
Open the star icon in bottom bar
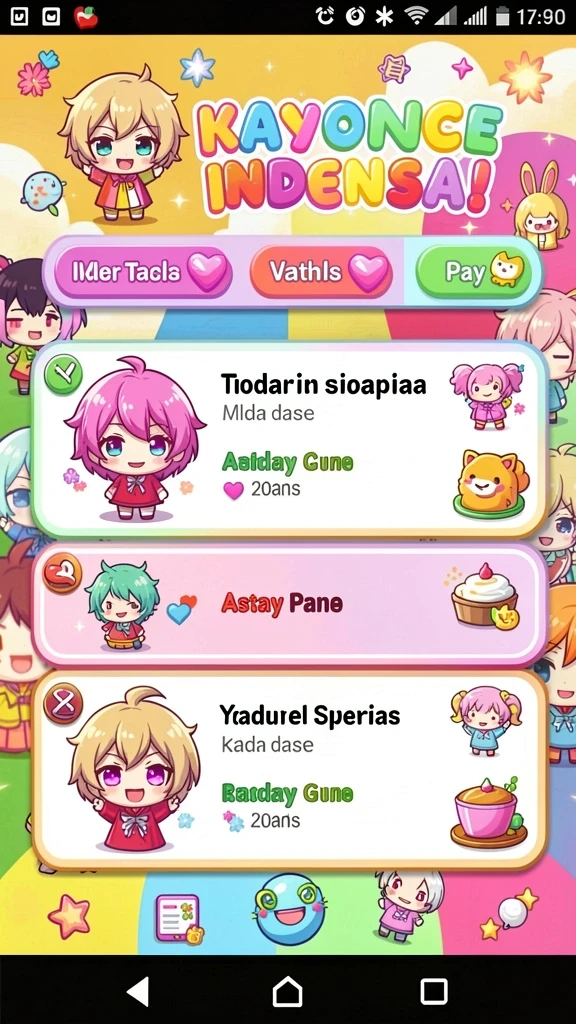coord(70,916)
